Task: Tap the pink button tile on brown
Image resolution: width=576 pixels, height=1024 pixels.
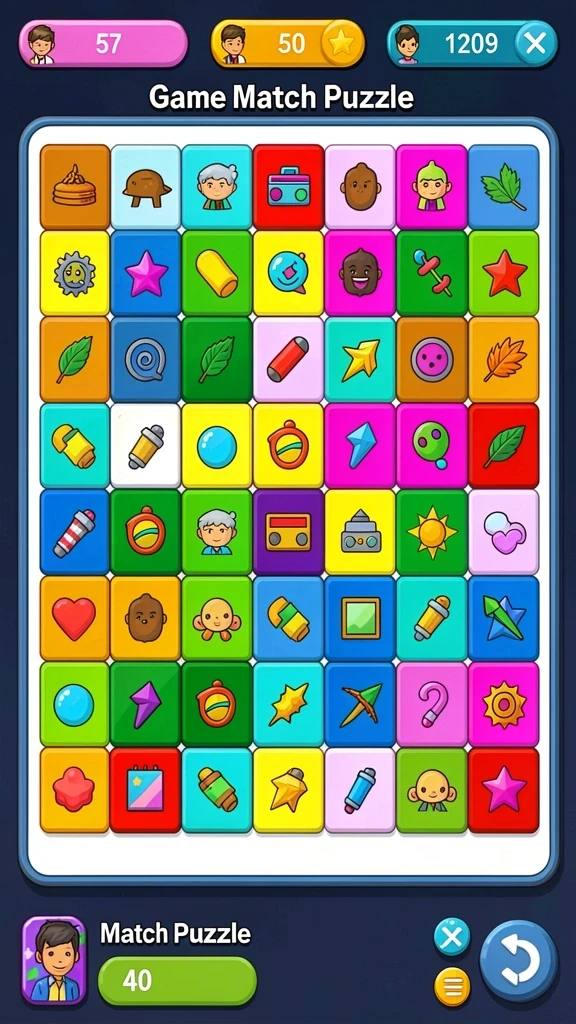Action: 432,359
